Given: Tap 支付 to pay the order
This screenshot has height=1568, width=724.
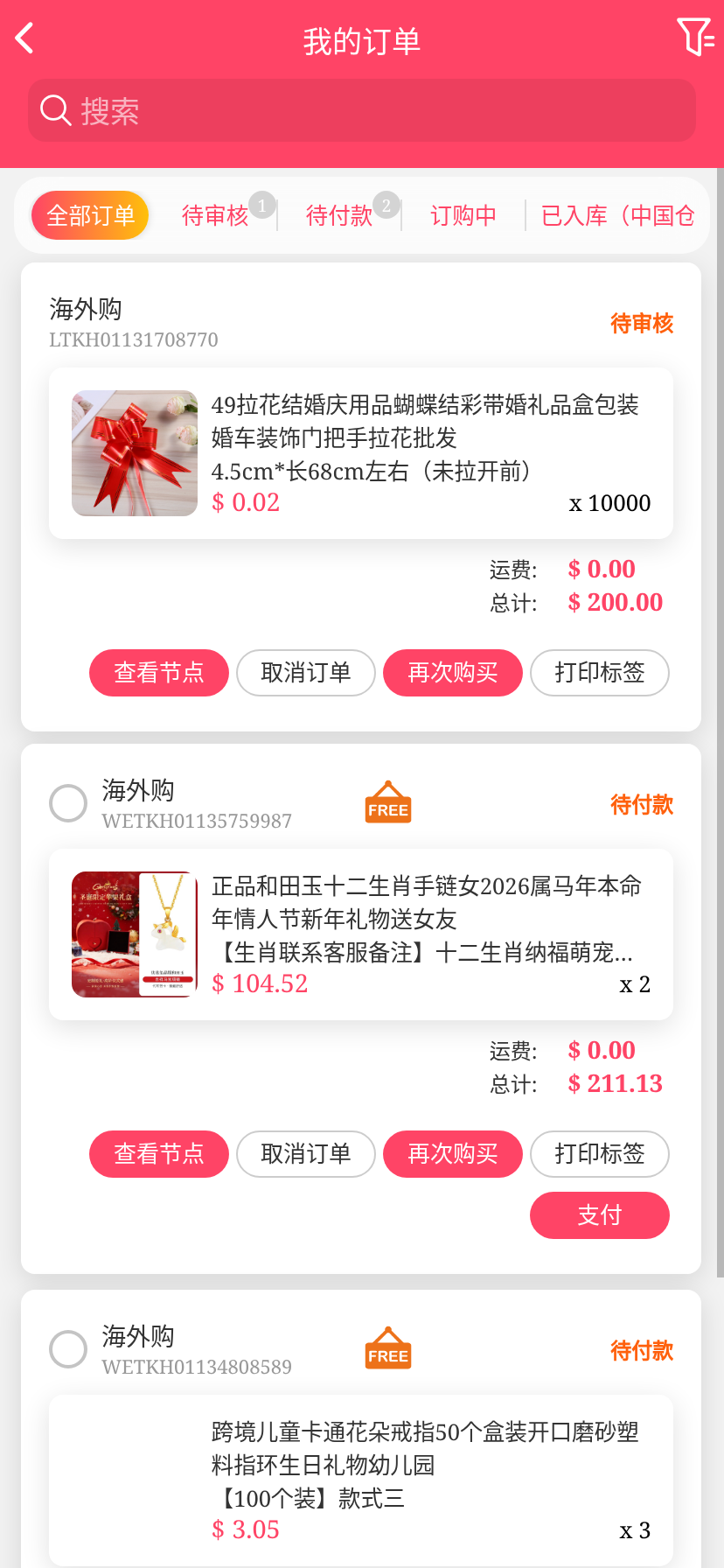Looking at the screenshot, I should pos(599,1215).
